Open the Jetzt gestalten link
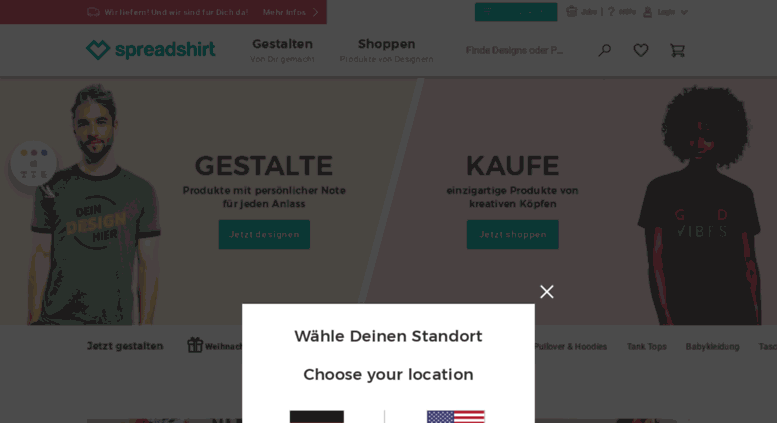 [125, 346]
